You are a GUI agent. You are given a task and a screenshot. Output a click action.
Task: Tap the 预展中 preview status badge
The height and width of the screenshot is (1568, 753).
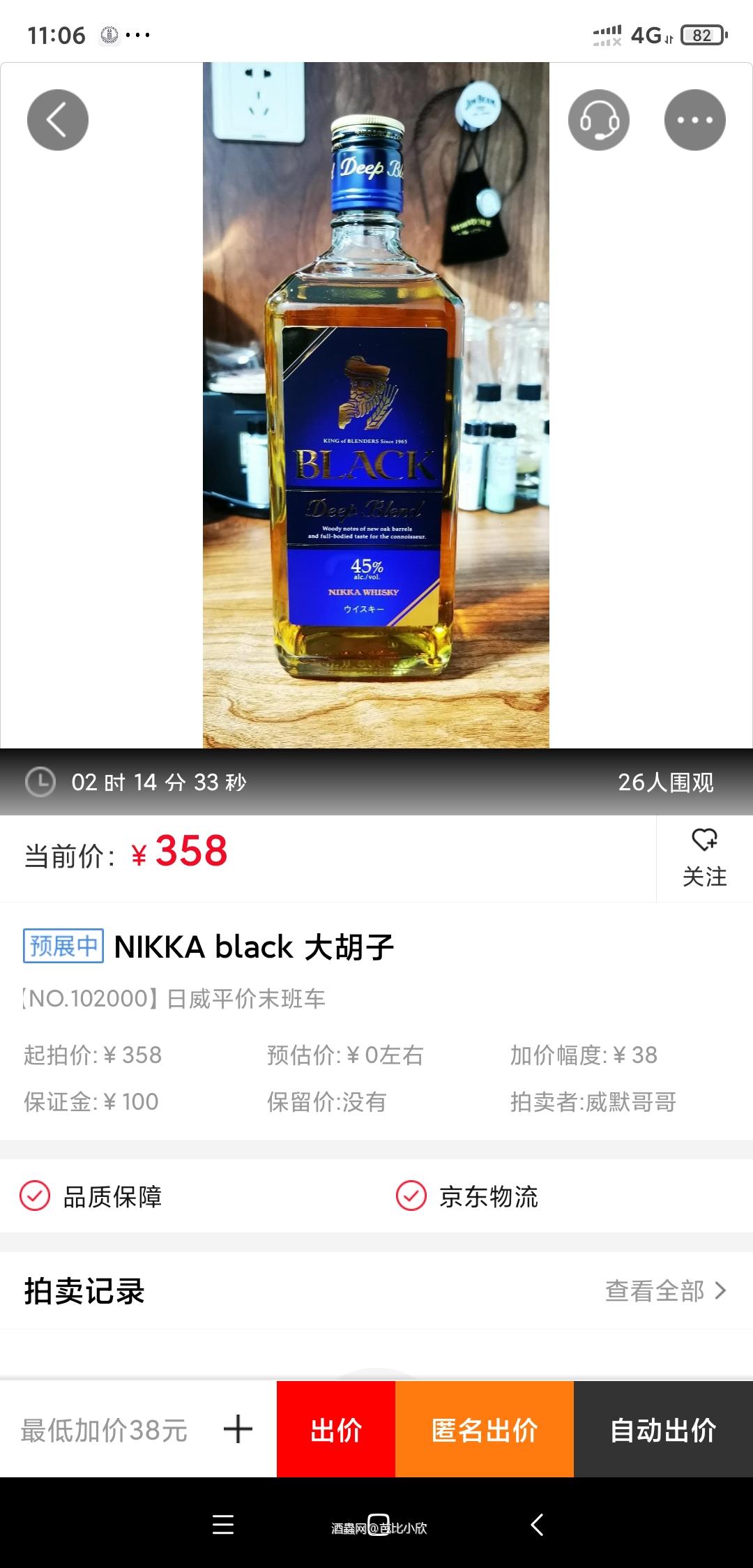tap(62, 947)
